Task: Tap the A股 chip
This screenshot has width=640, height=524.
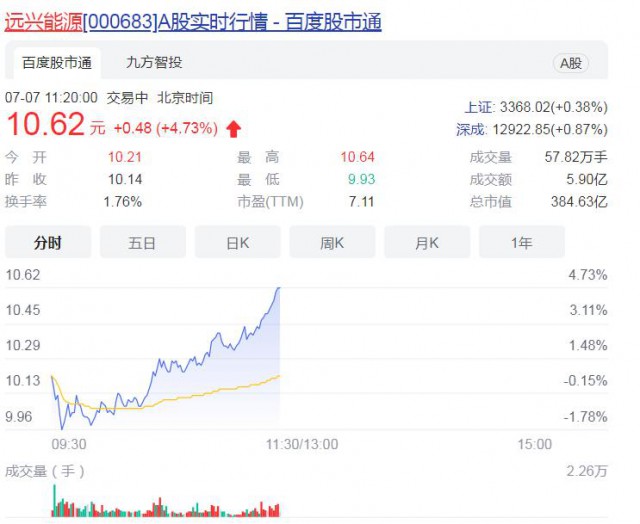Action: tap(570, 63)
